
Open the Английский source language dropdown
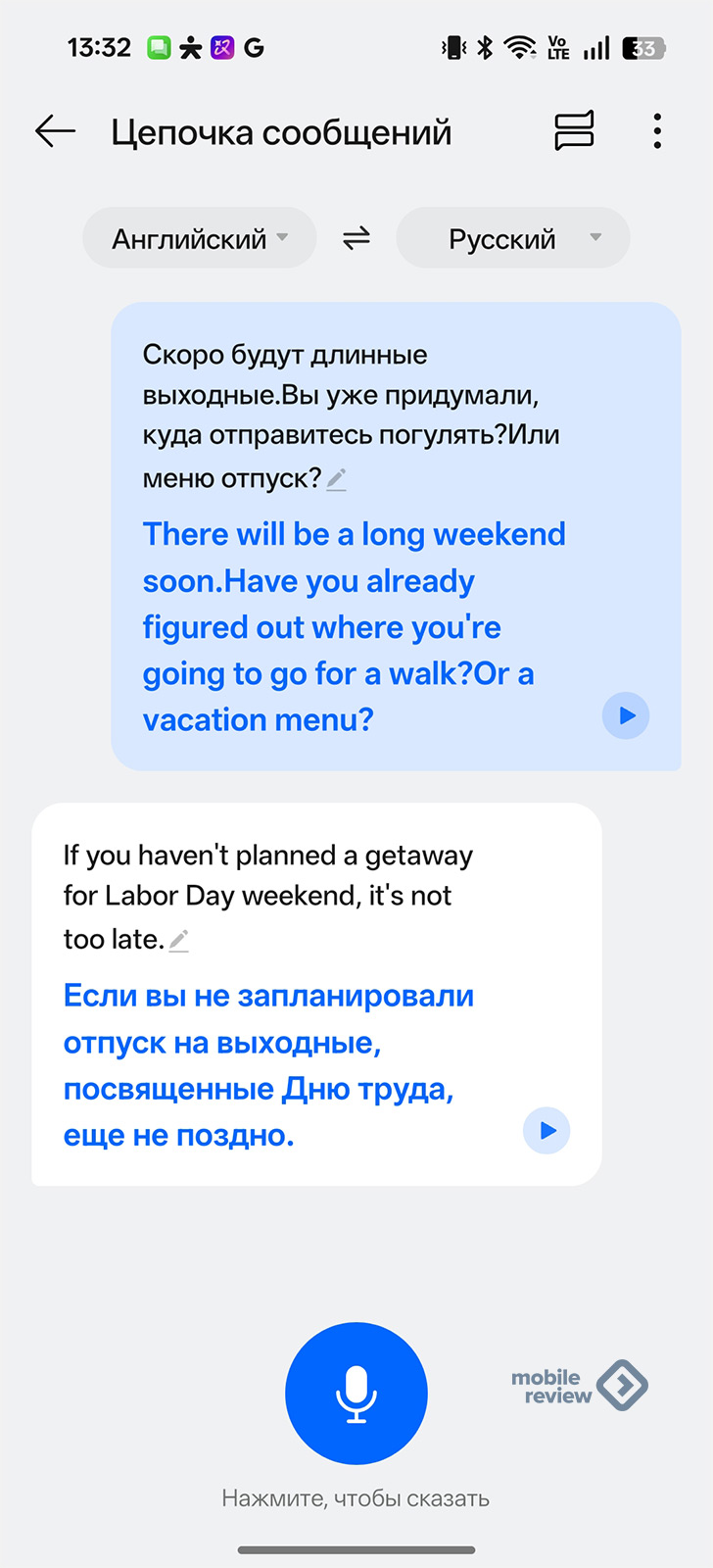point(200,238)
